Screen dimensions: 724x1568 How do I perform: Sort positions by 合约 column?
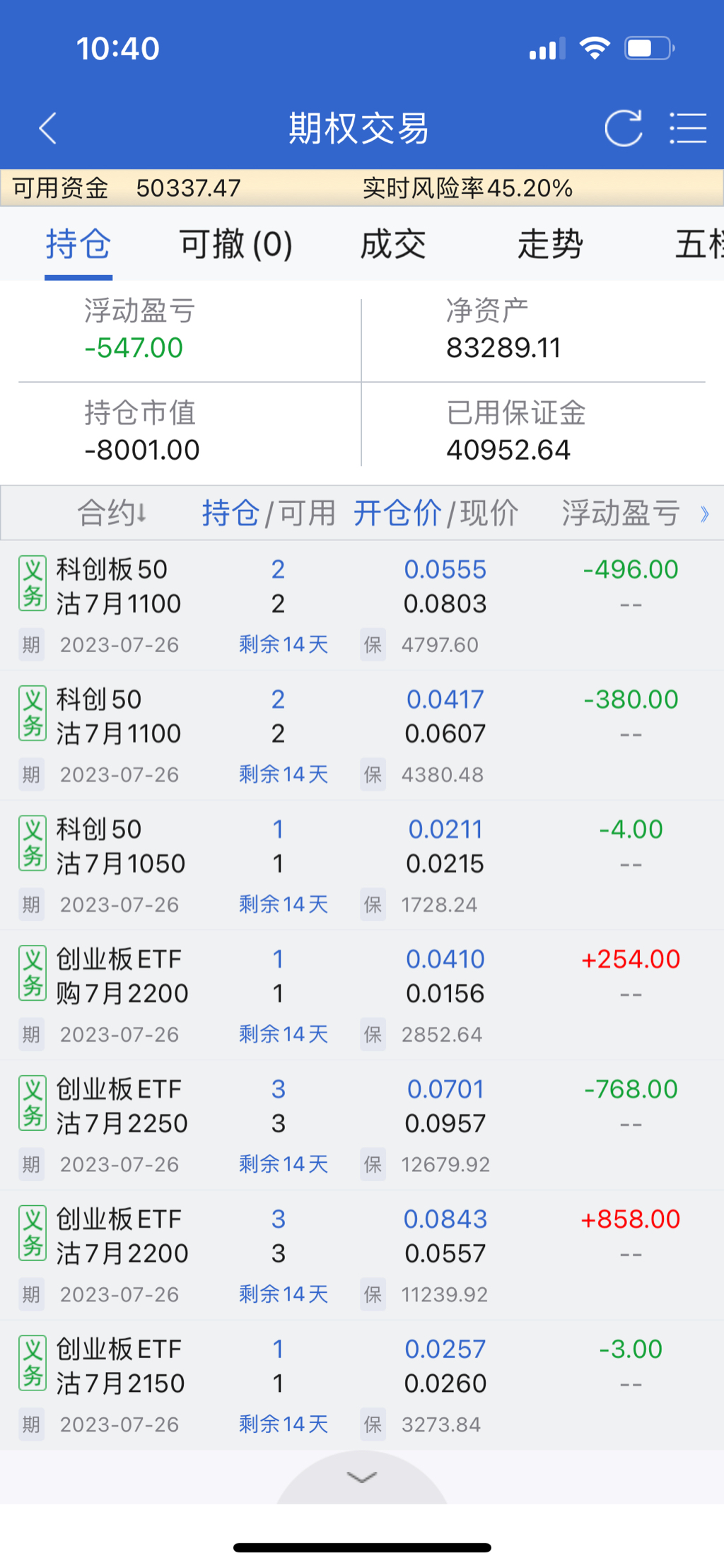(112, 513)
